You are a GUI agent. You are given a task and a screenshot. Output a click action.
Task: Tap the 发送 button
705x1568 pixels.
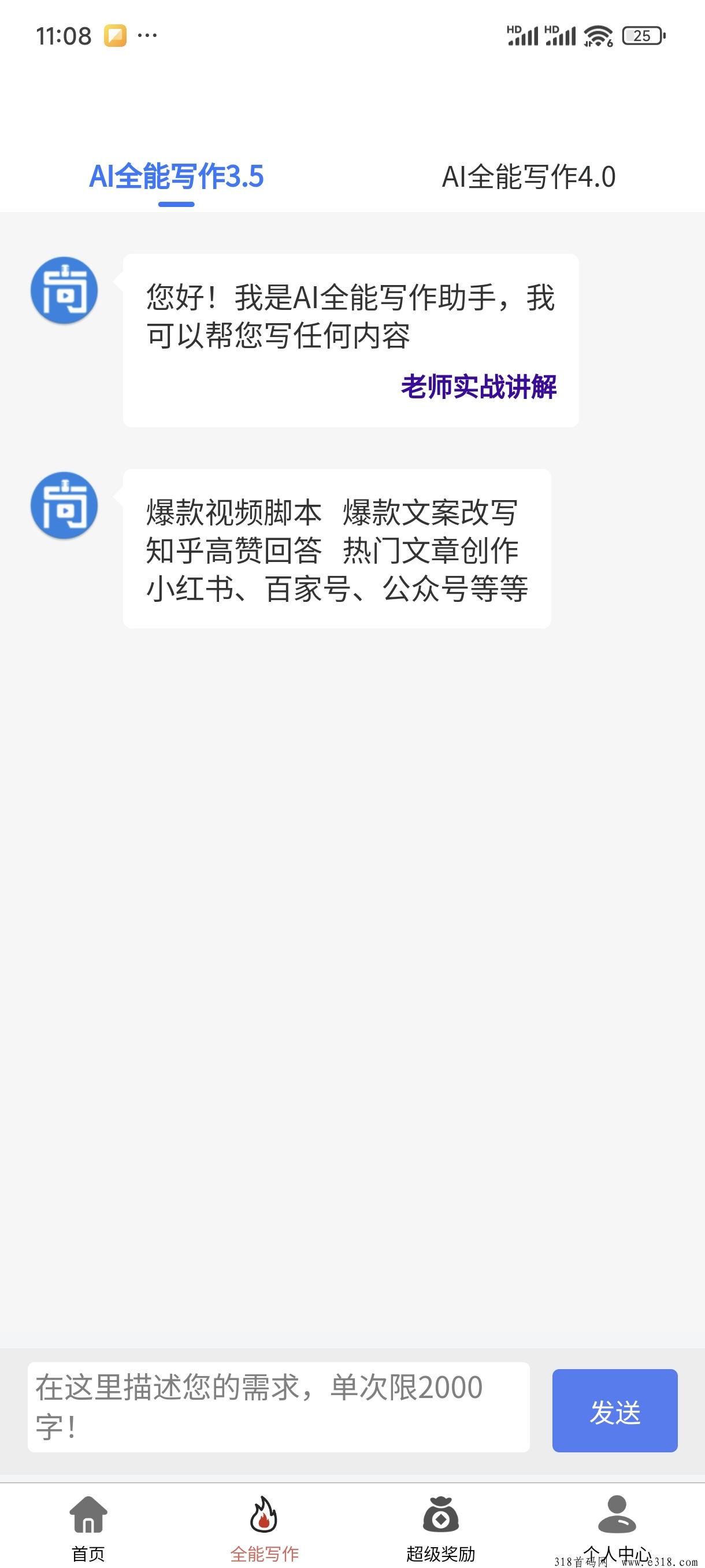(615, 1410)
